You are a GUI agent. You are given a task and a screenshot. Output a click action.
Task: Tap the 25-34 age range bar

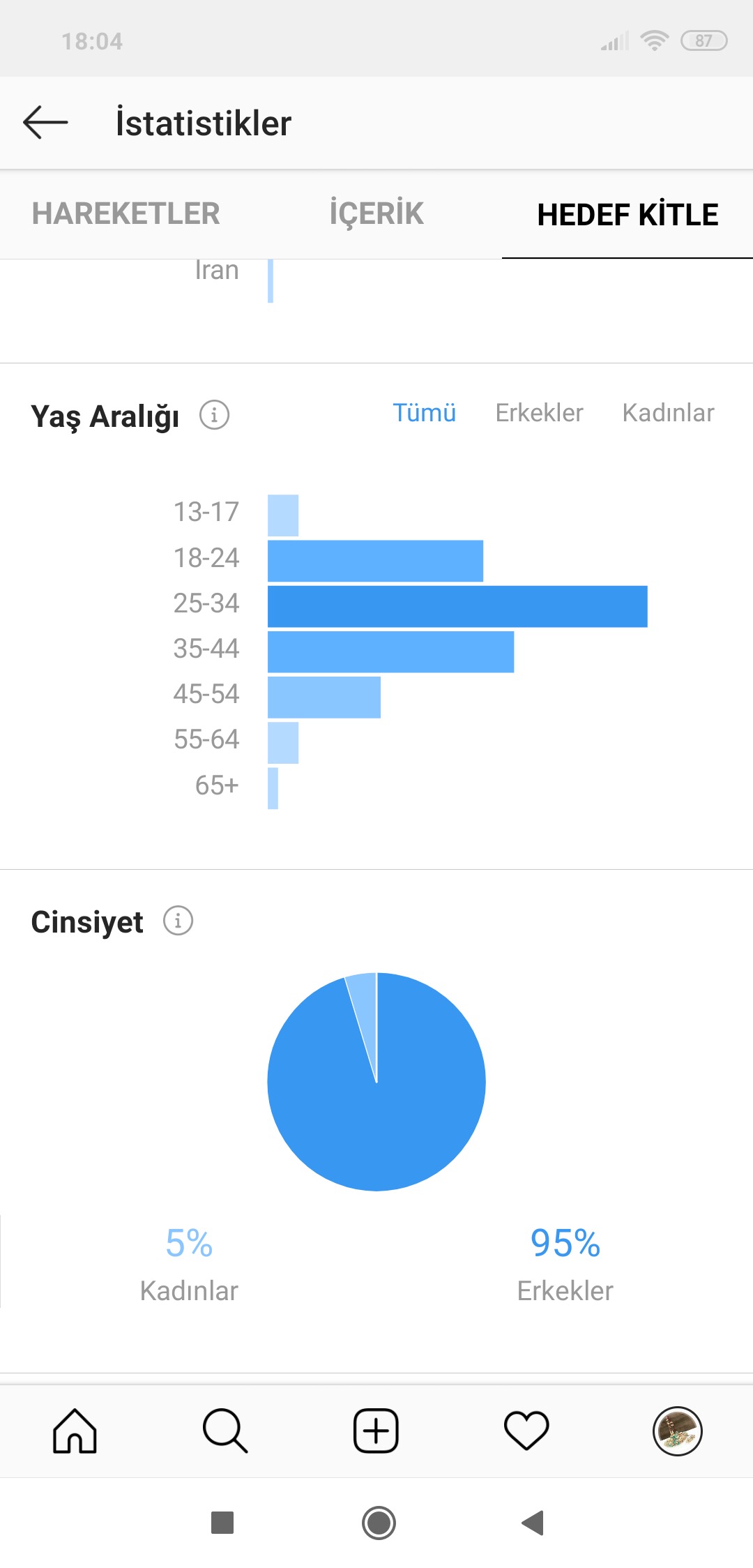coord(457,606)
